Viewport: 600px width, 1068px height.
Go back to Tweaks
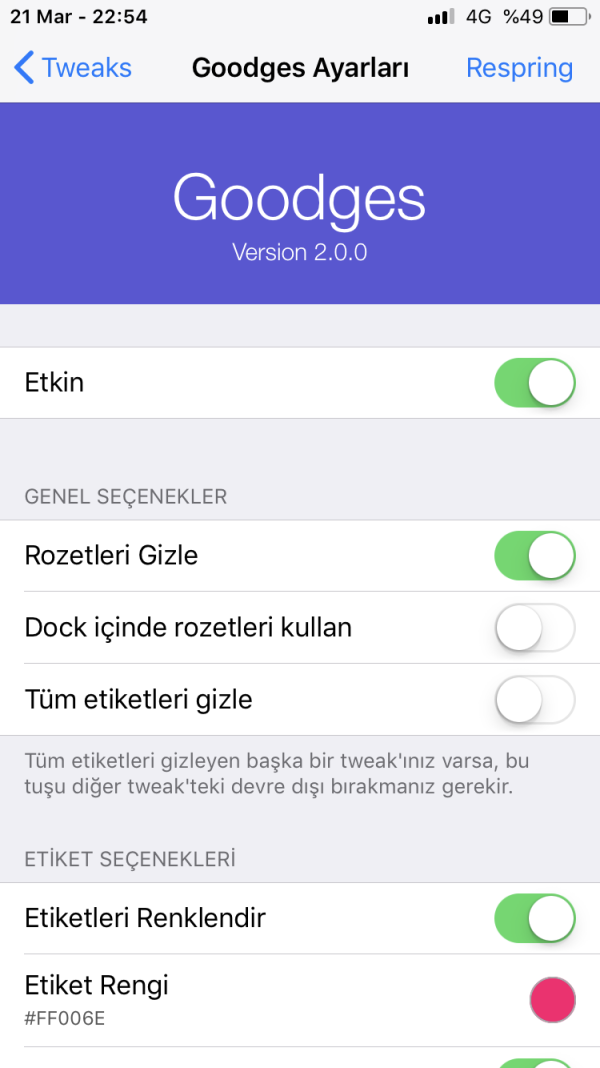pyautogui.click(x=73, y=68)
